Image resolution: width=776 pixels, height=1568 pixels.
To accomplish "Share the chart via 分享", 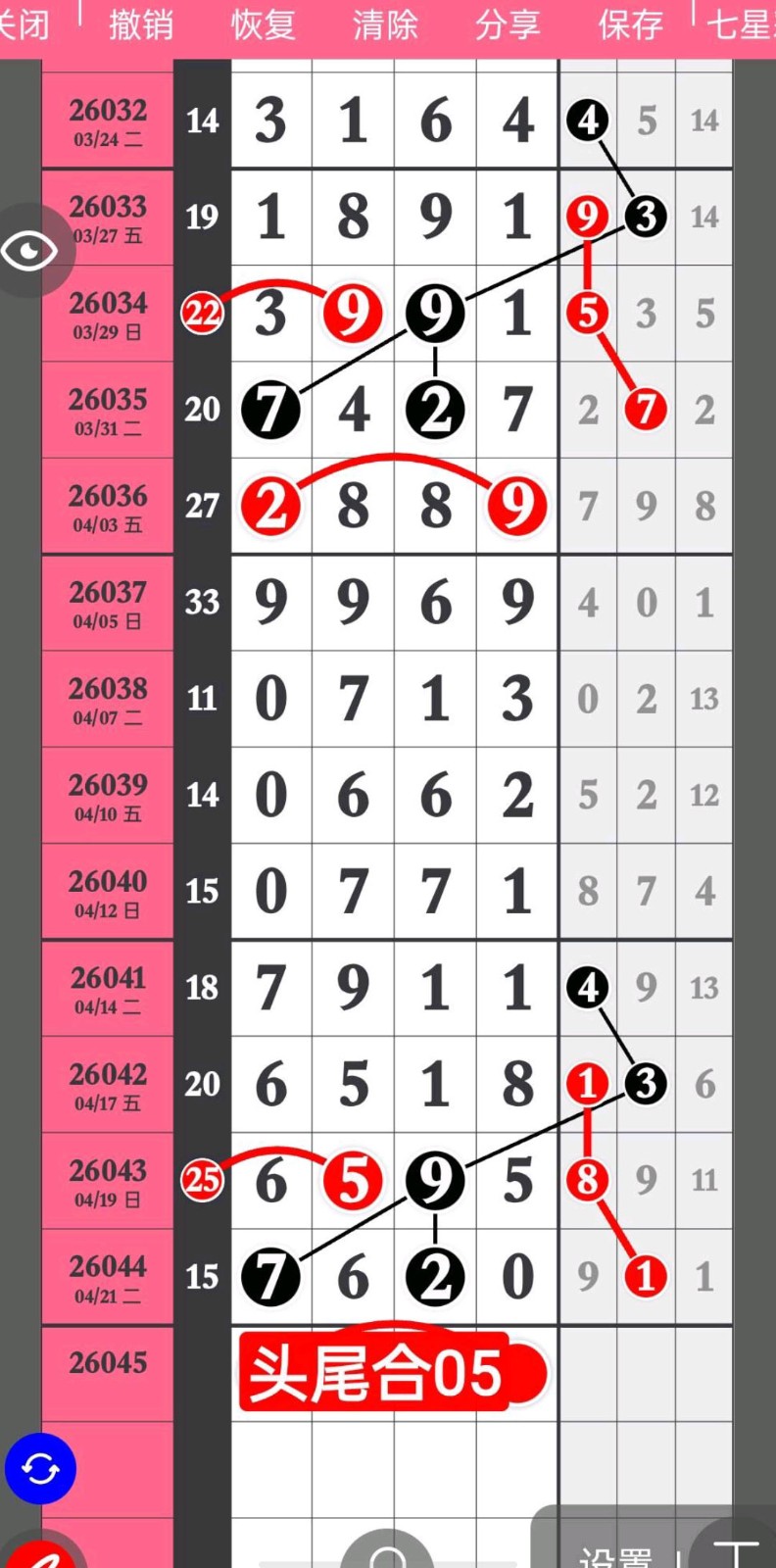I will 508,25.
